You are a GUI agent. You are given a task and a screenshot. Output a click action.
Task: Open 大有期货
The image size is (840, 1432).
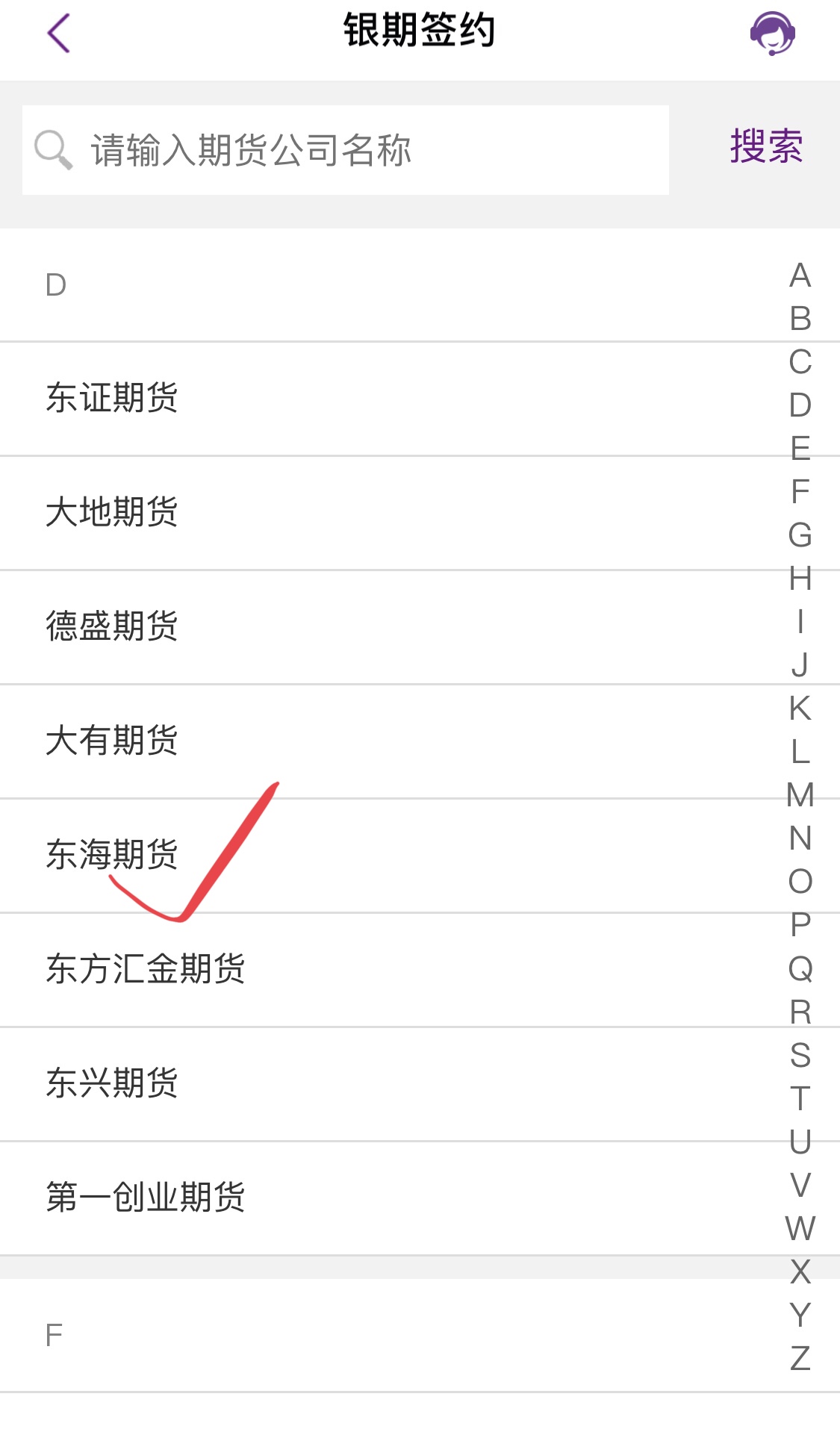tap(420, 741)
